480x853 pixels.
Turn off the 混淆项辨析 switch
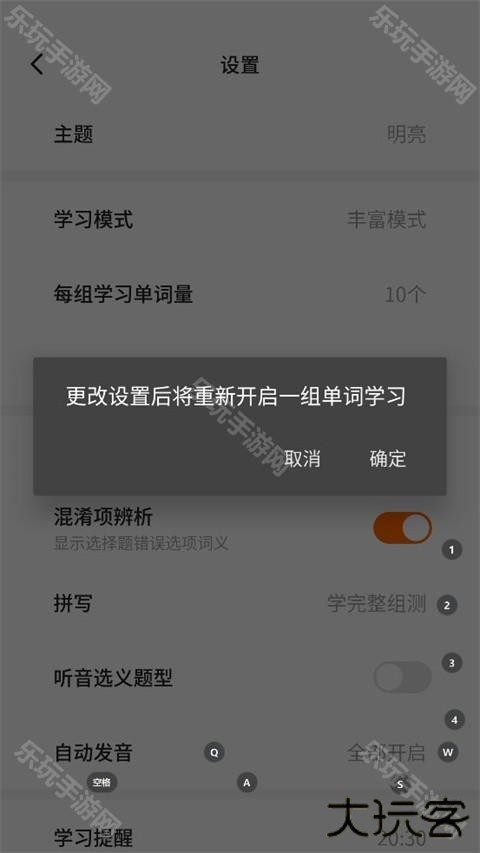(402, 528)
